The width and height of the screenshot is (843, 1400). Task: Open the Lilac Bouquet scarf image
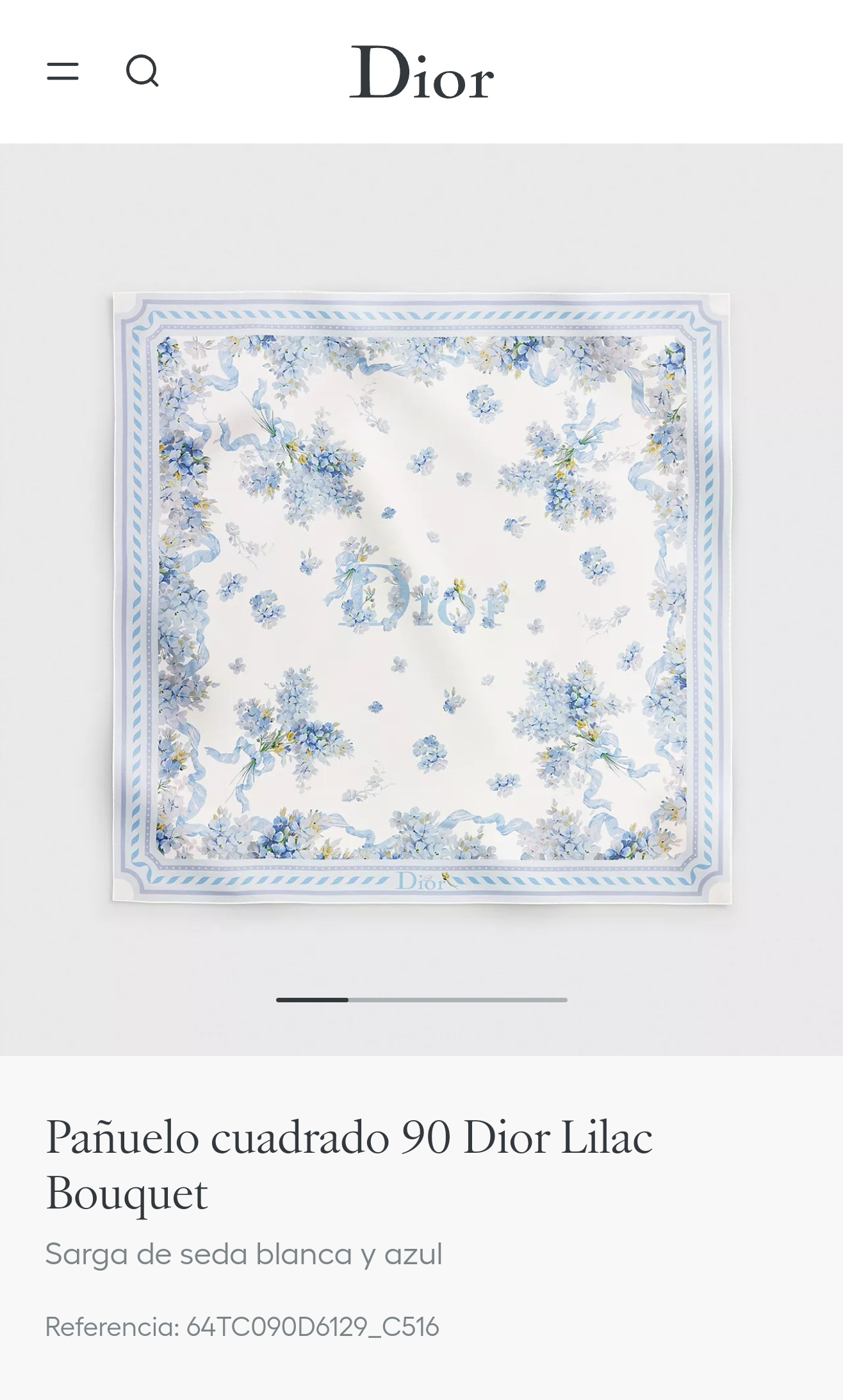point(421,598)
